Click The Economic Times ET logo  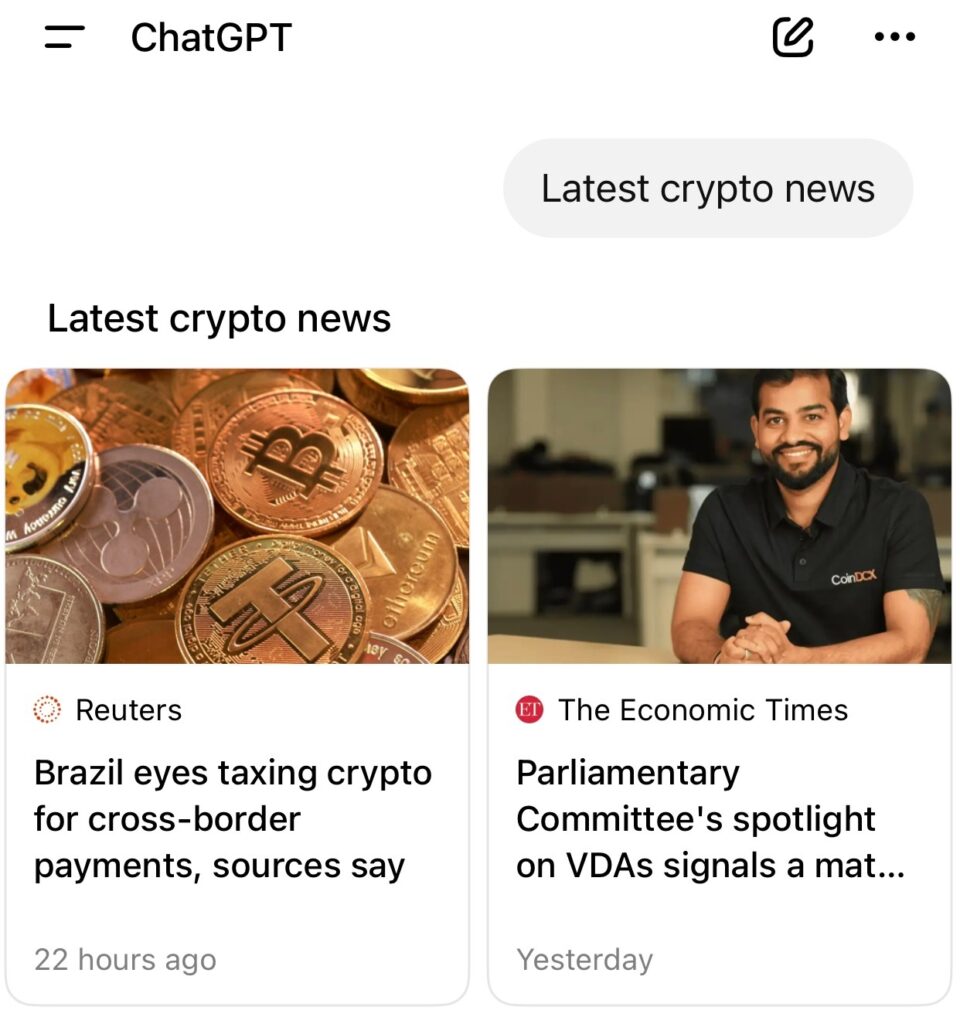(x=530, y=710)
